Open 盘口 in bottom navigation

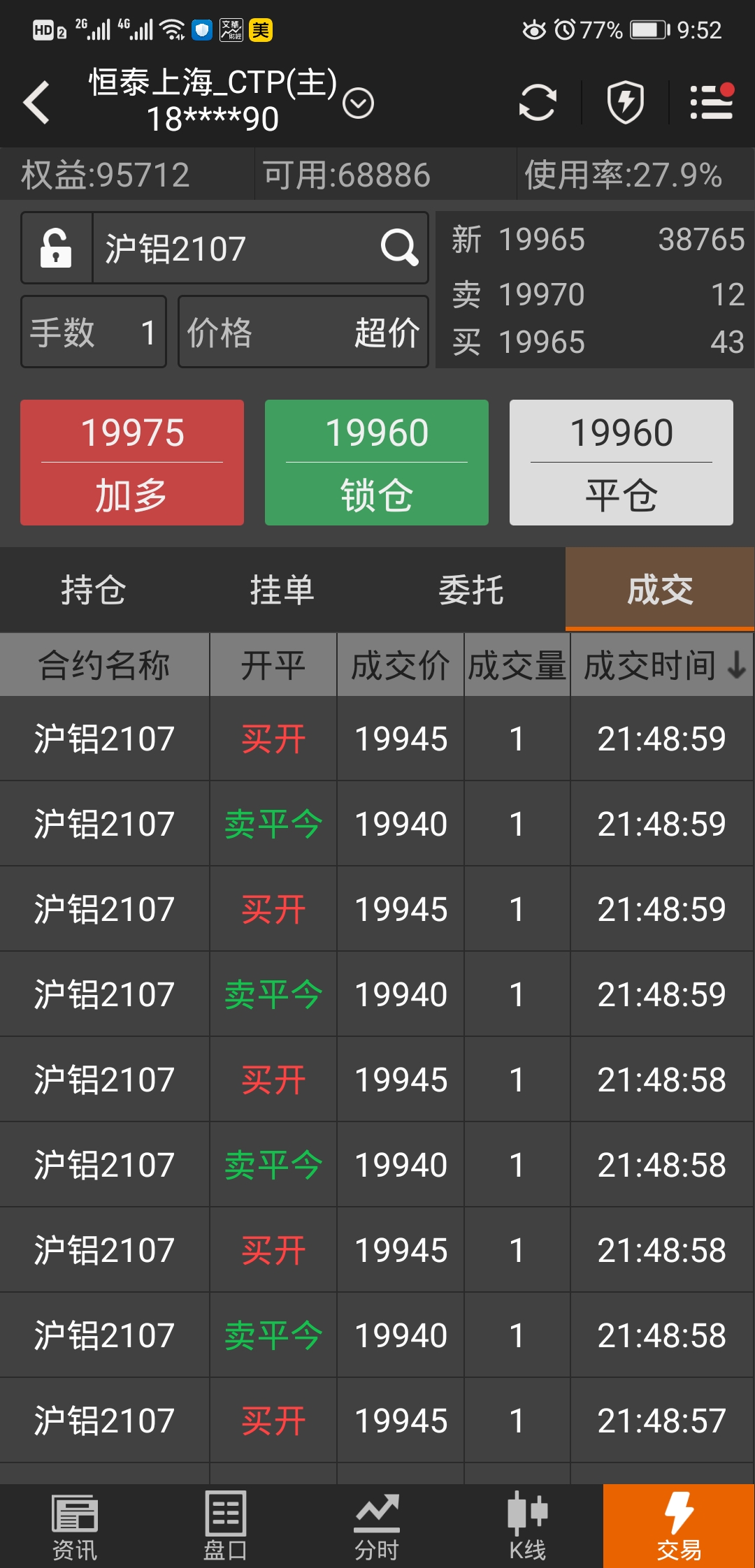[225, 1526]
